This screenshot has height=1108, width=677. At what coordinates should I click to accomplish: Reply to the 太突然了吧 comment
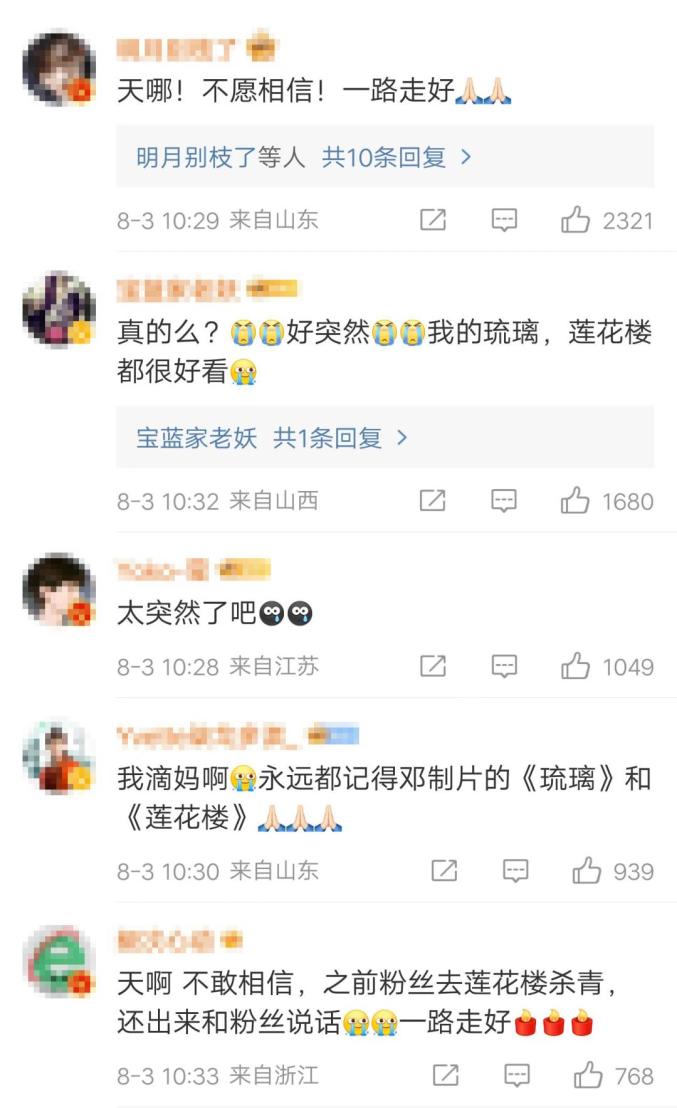505,666
